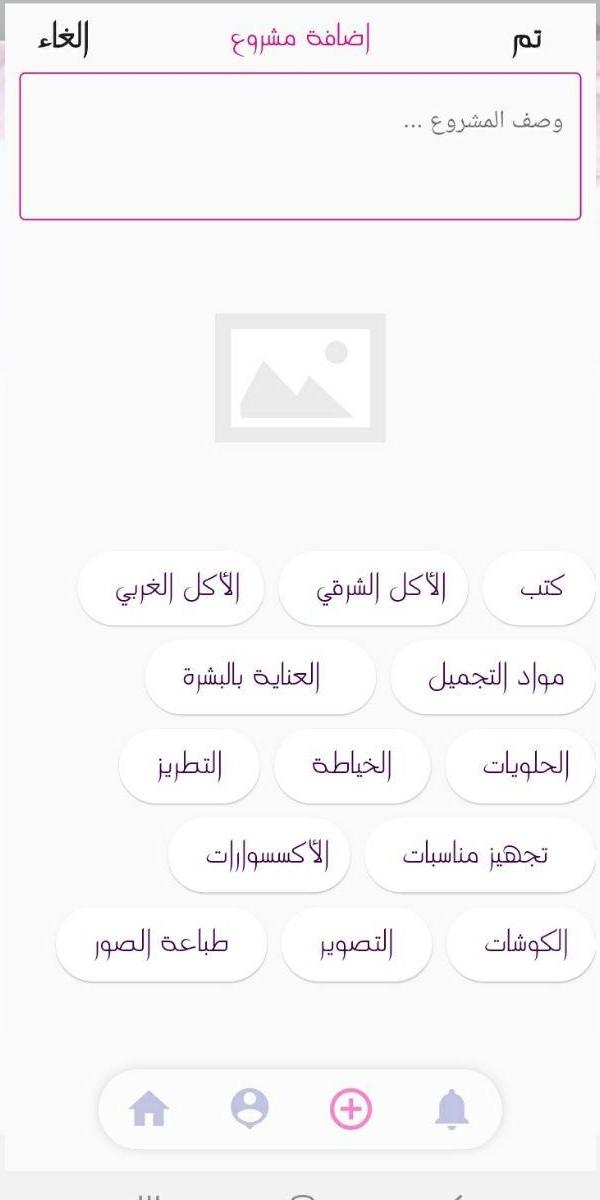Choose العناية بالبشرة category

coord(260,677)
